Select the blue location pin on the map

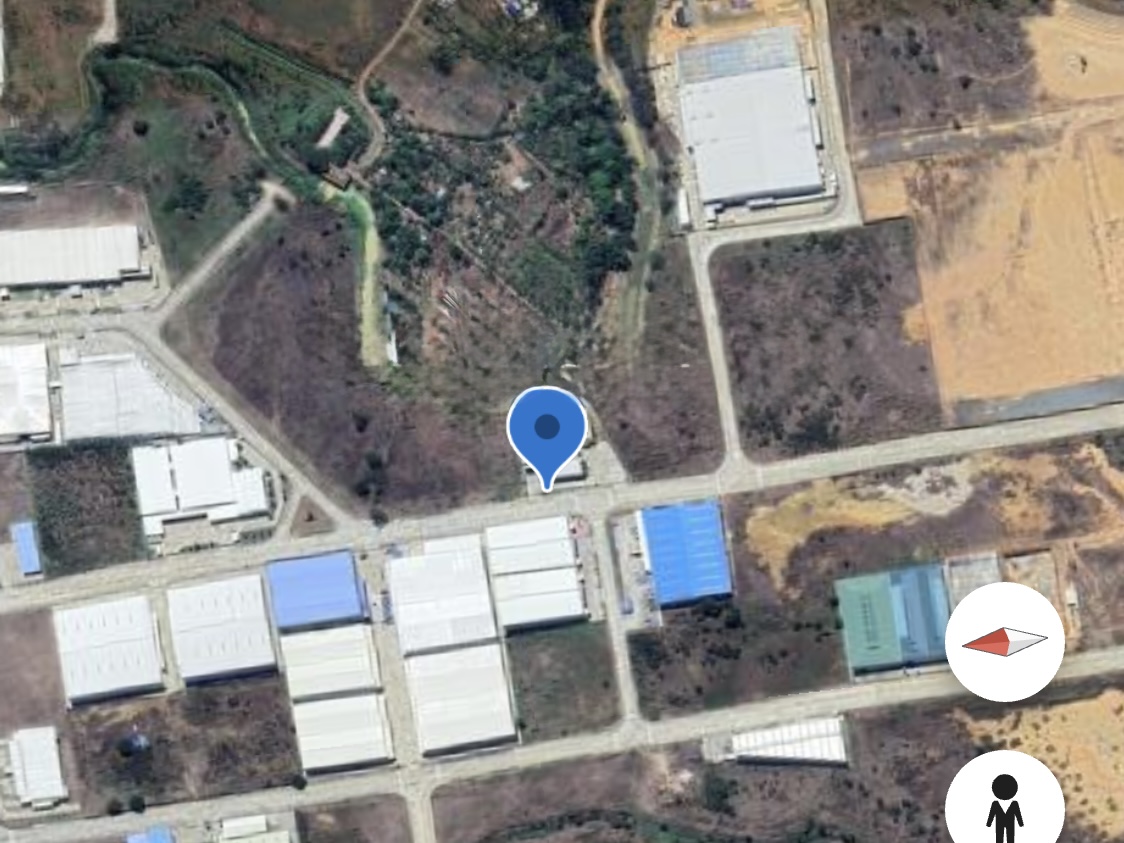(546, 432)
